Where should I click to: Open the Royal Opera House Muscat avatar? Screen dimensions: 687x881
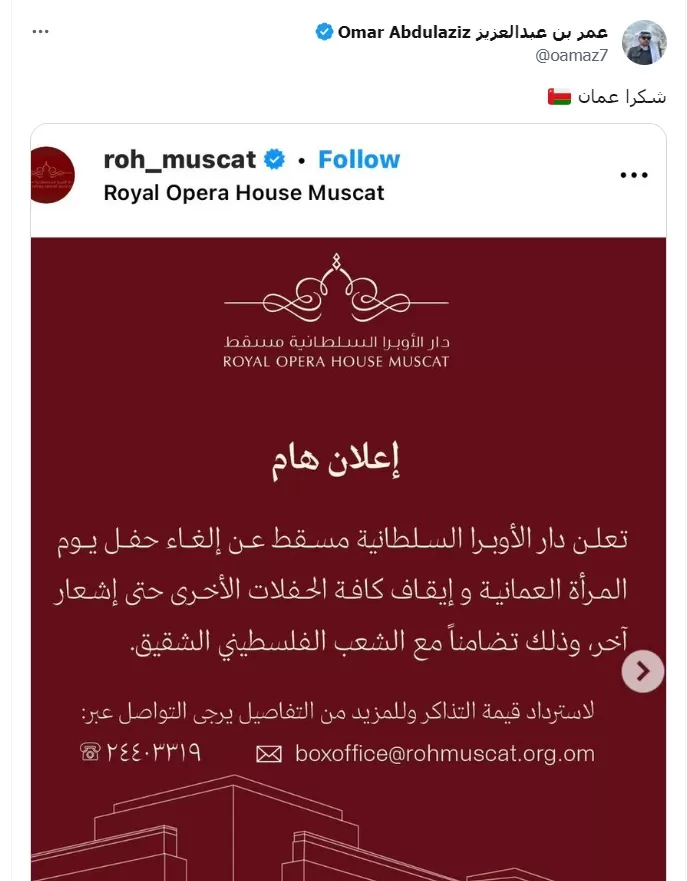click(x=52, y=175)
